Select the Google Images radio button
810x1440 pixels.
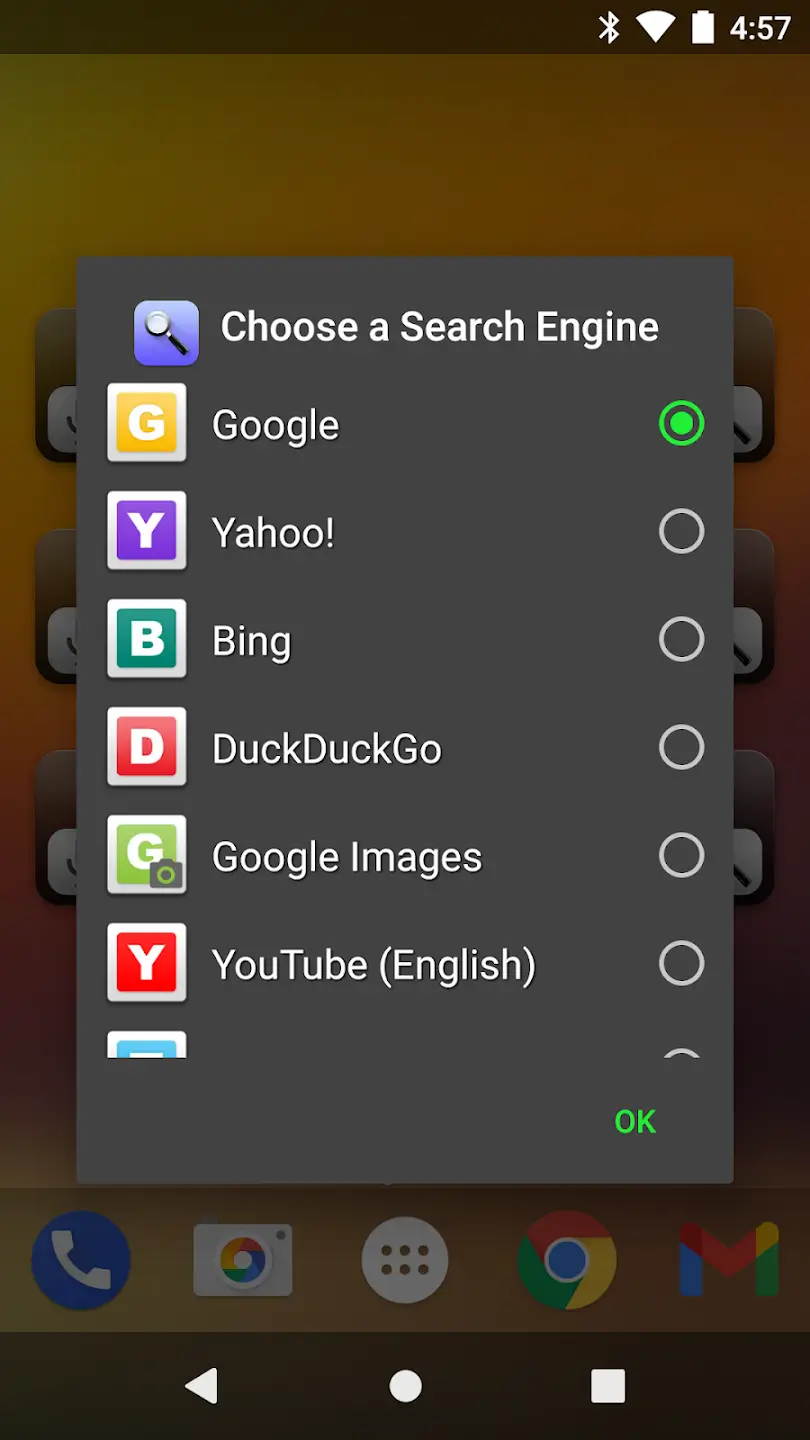(681, 855)
